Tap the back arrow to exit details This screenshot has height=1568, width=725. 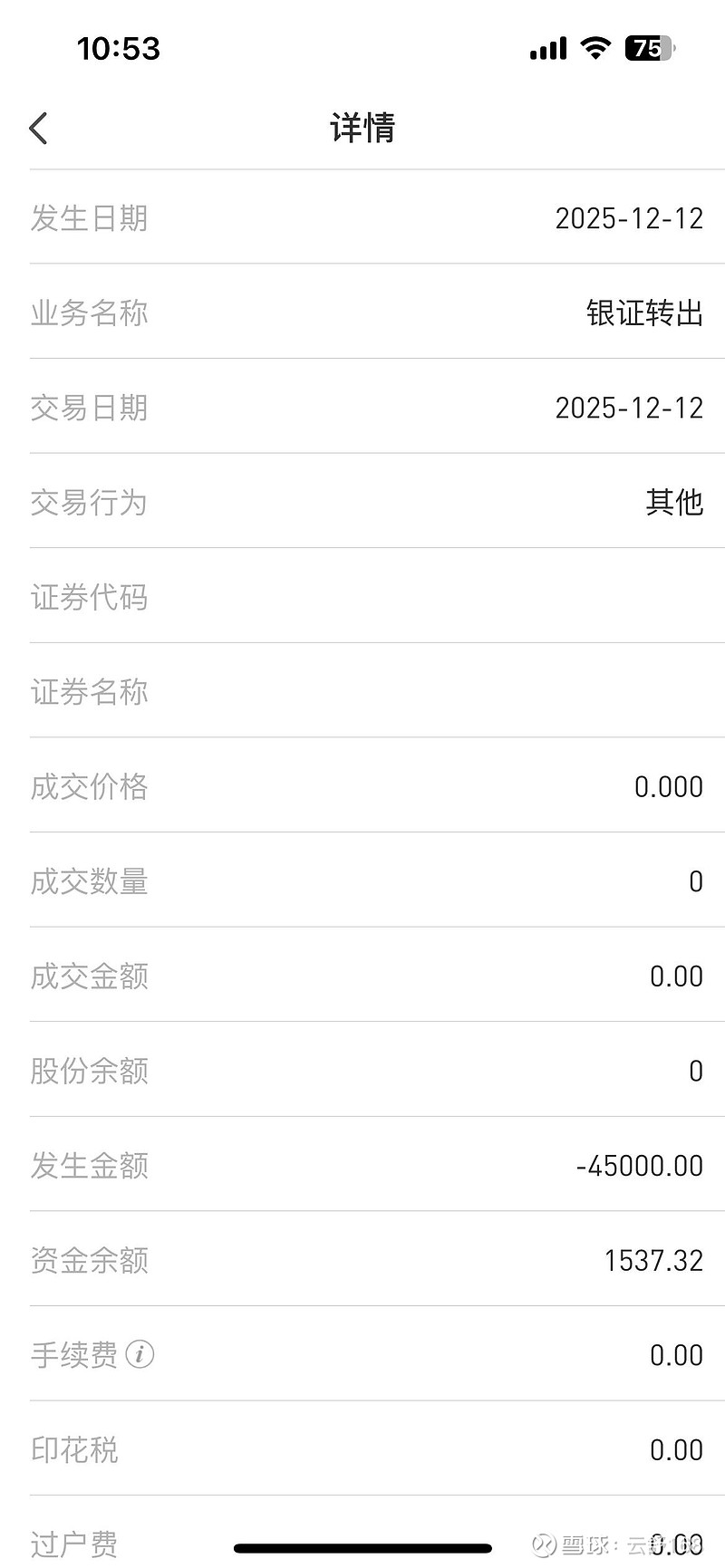point(37,127)
